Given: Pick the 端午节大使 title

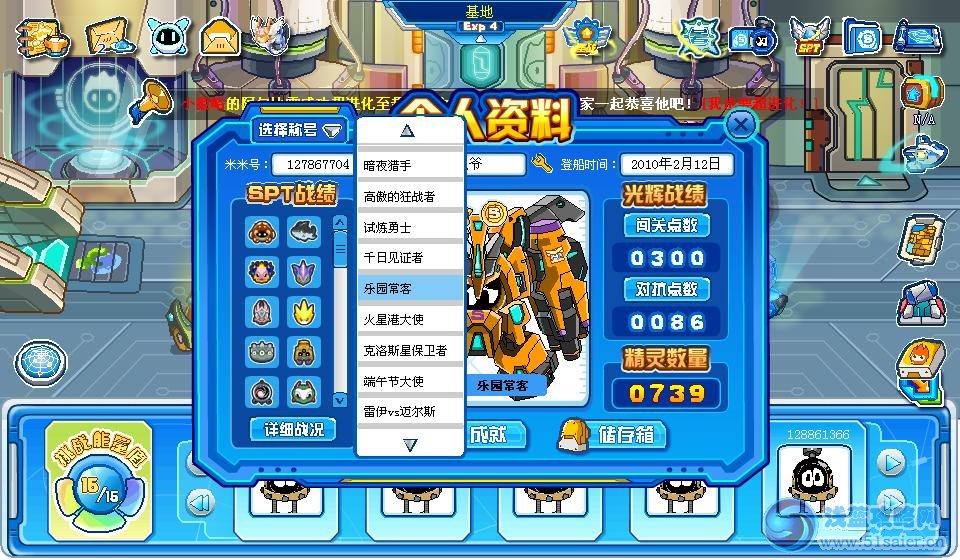Looking at the screenshot, I should [410, 381].
